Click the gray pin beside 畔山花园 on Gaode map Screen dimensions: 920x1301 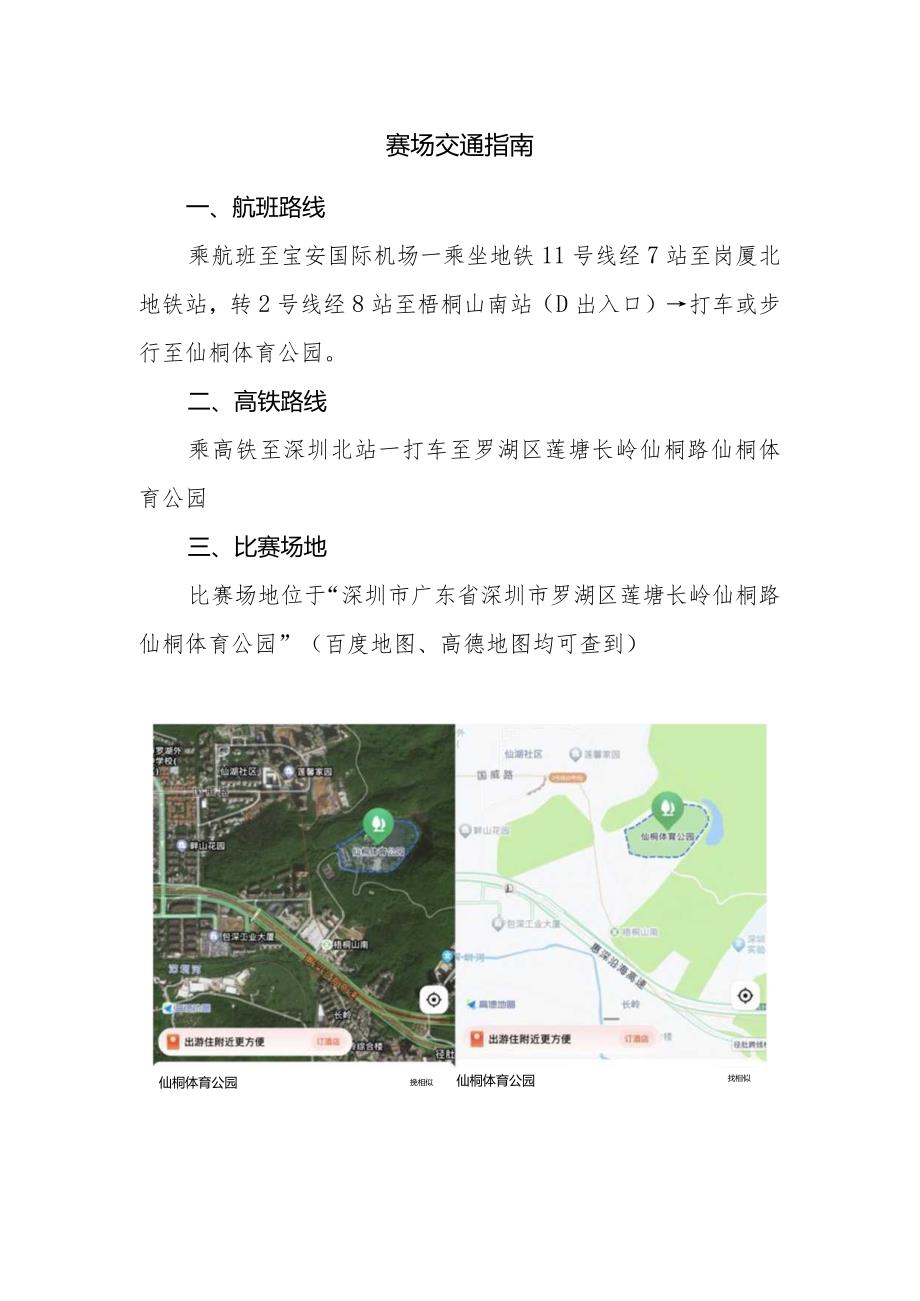[x=465, y=829]
